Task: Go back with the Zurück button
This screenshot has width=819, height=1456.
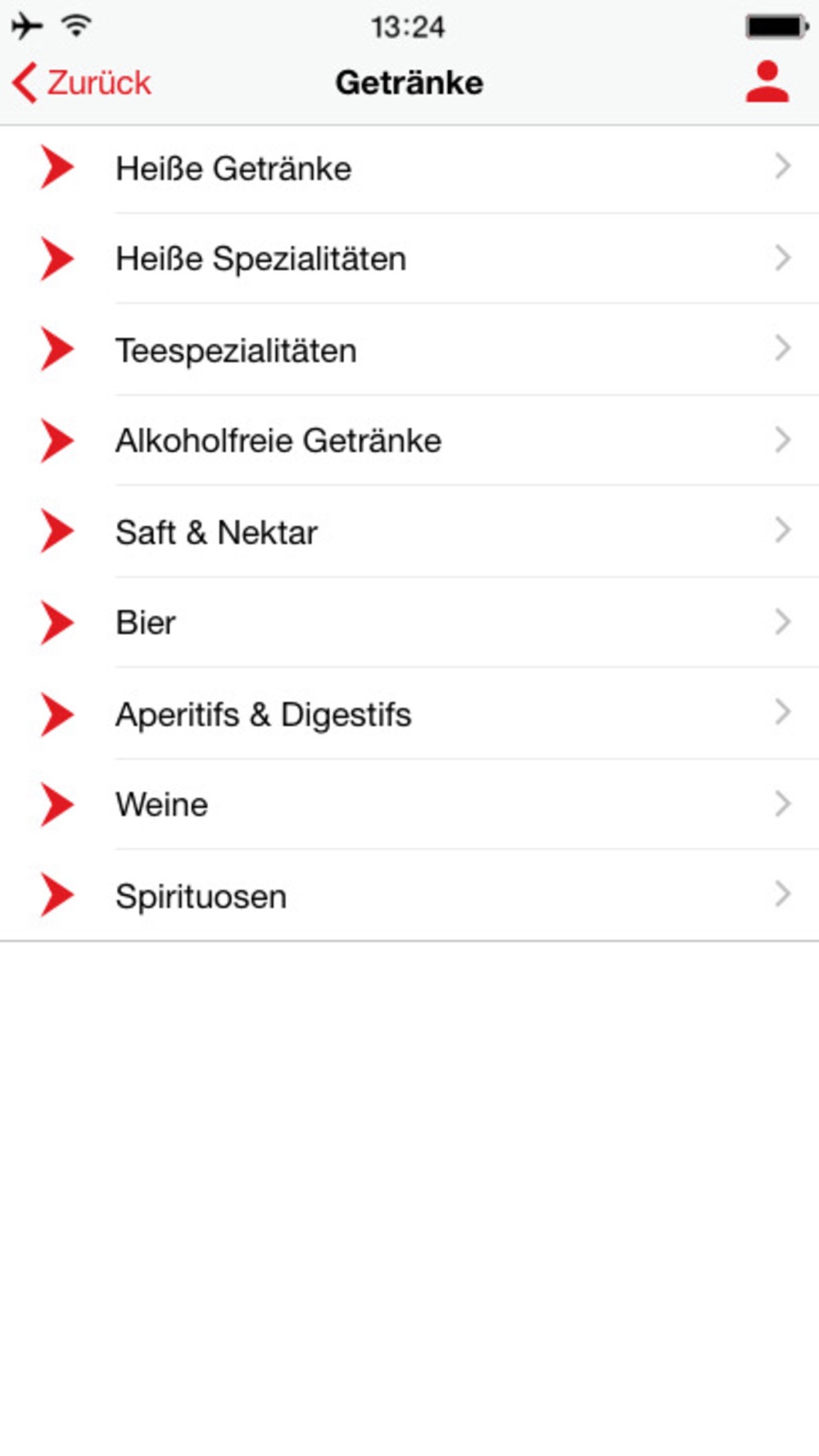Action: [x=82, y=83]
